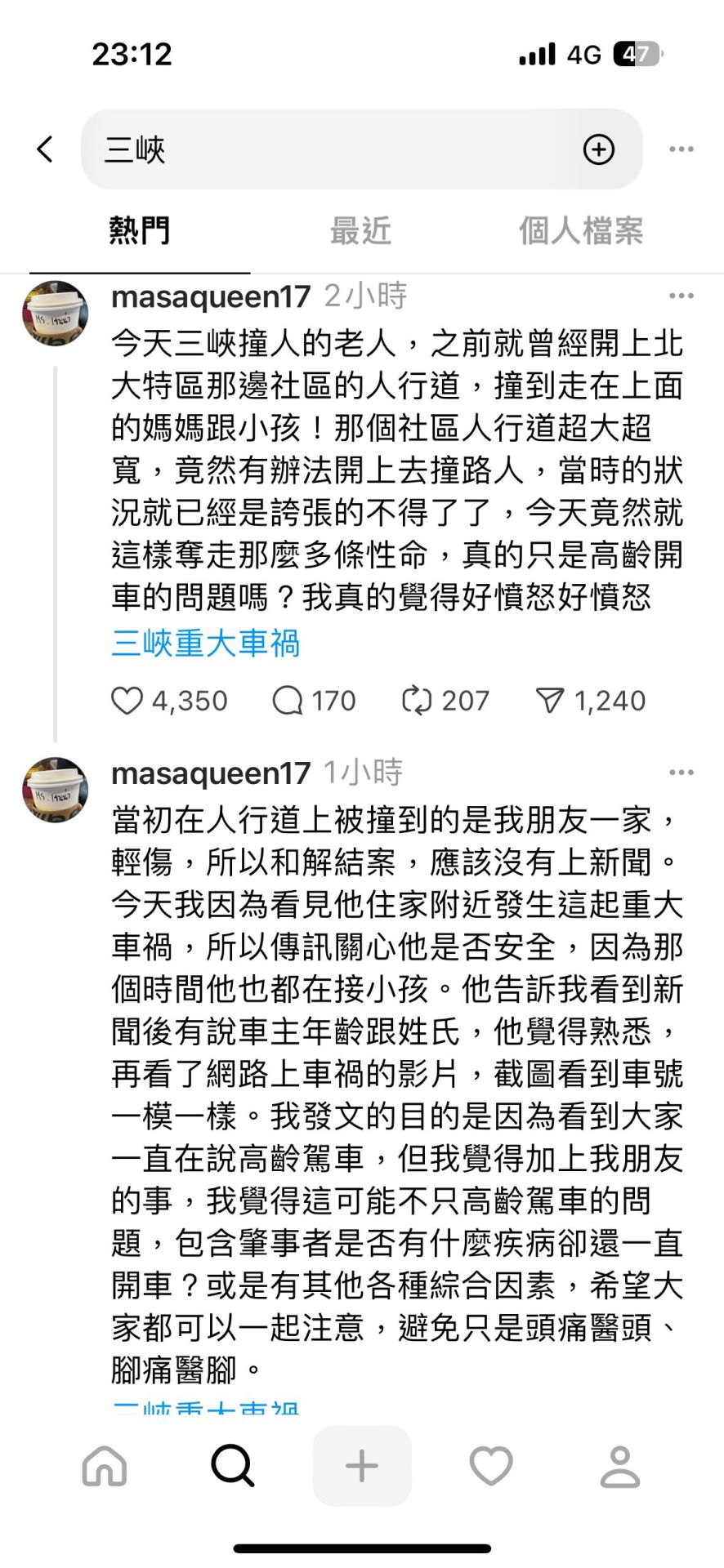The image size is (724, 1568).
Task: Go back with the back arrow
Action: point(46,149)
